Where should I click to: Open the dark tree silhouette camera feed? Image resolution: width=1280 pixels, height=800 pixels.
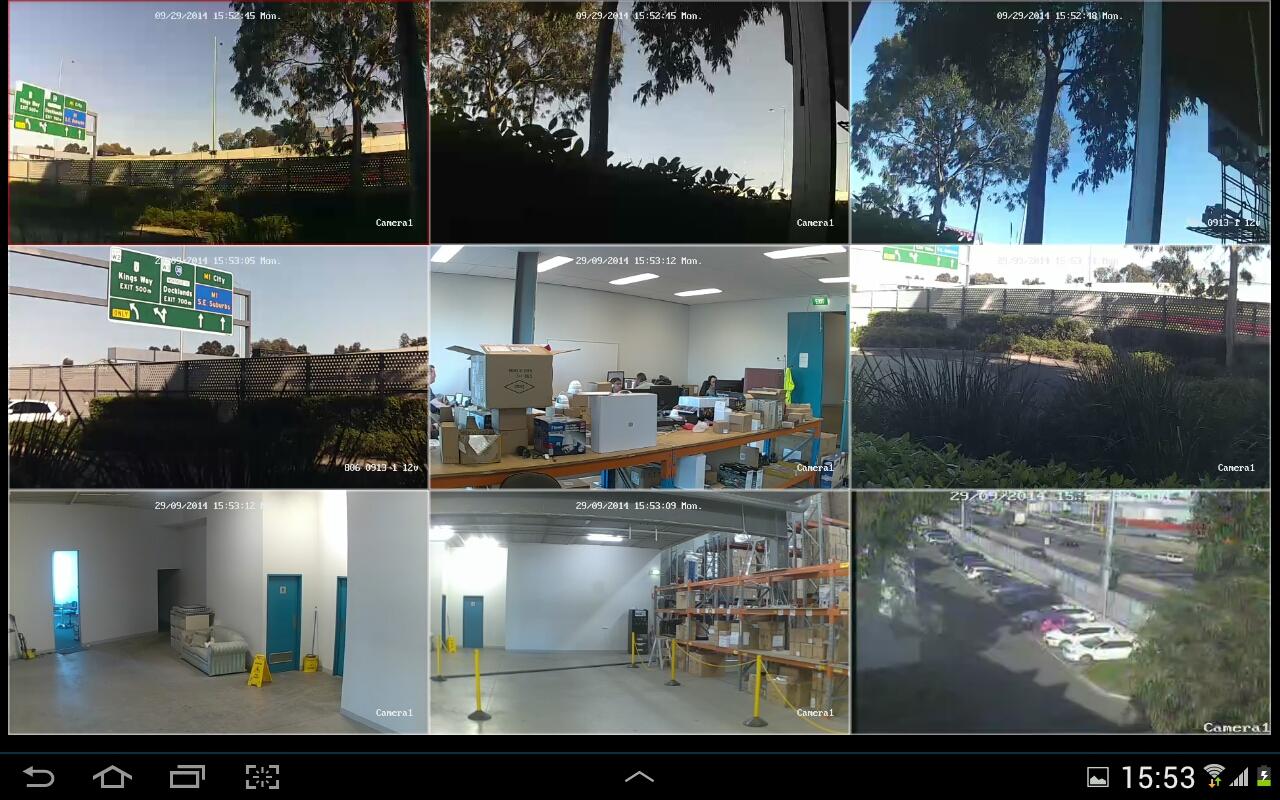click(640, 122)
